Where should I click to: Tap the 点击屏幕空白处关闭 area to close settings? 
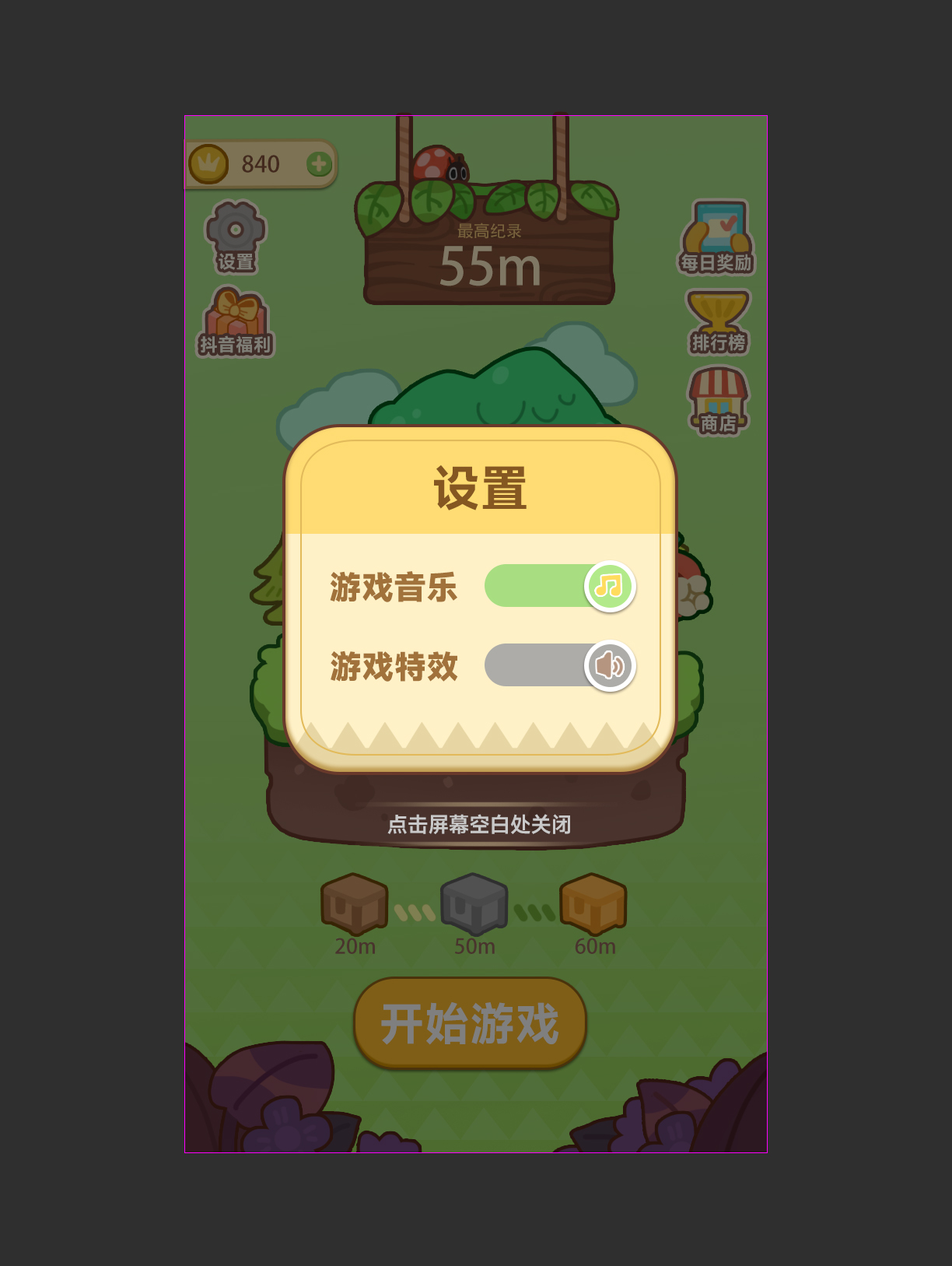click(478, 824)
